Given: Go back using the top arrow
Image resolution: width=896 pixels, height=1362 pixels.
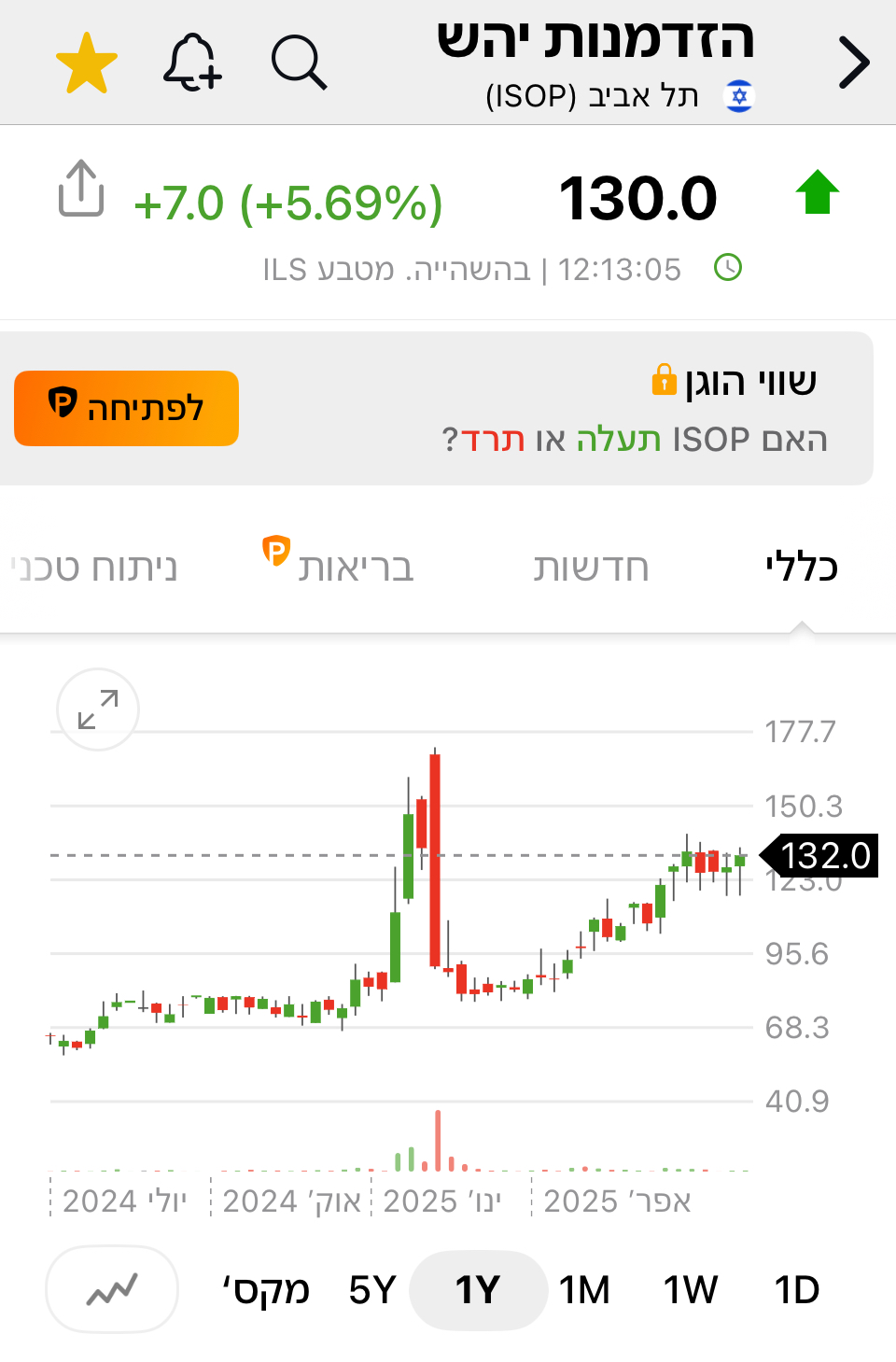Looking at the screenshot, I should [853, 63].
